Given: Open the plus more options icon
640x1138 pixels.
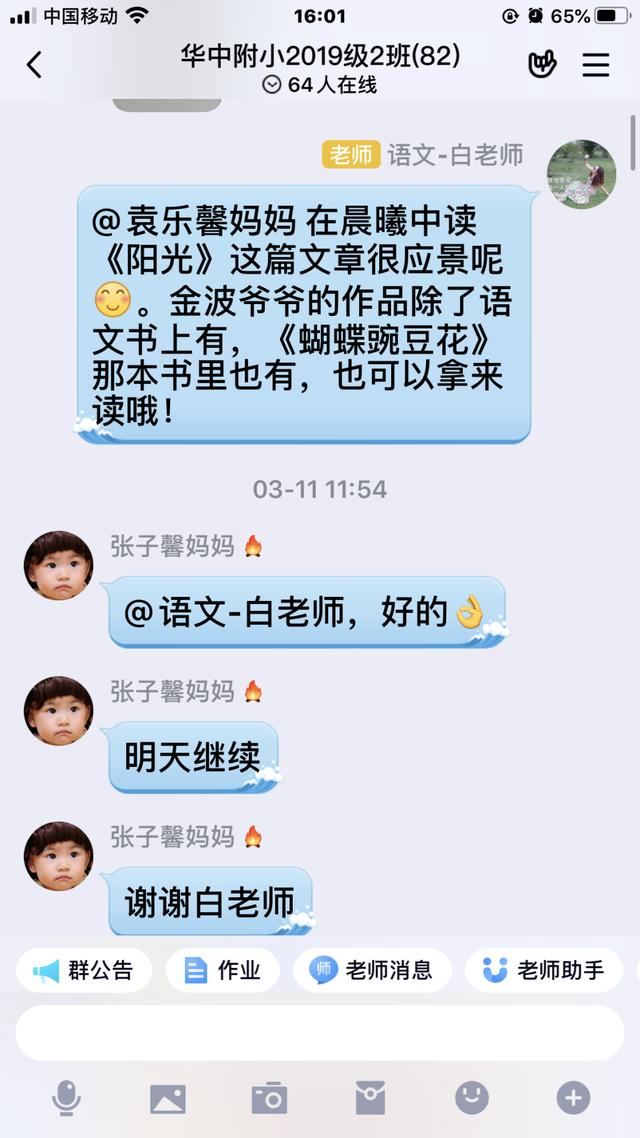Looking at the screenshot, I should tap(573, 1098).
